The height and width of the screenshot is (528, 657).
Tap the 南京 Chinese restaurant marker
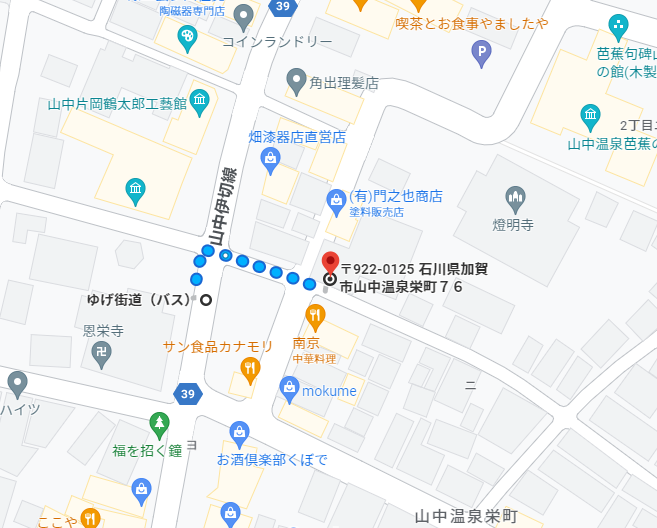click(x=316, y=319)
